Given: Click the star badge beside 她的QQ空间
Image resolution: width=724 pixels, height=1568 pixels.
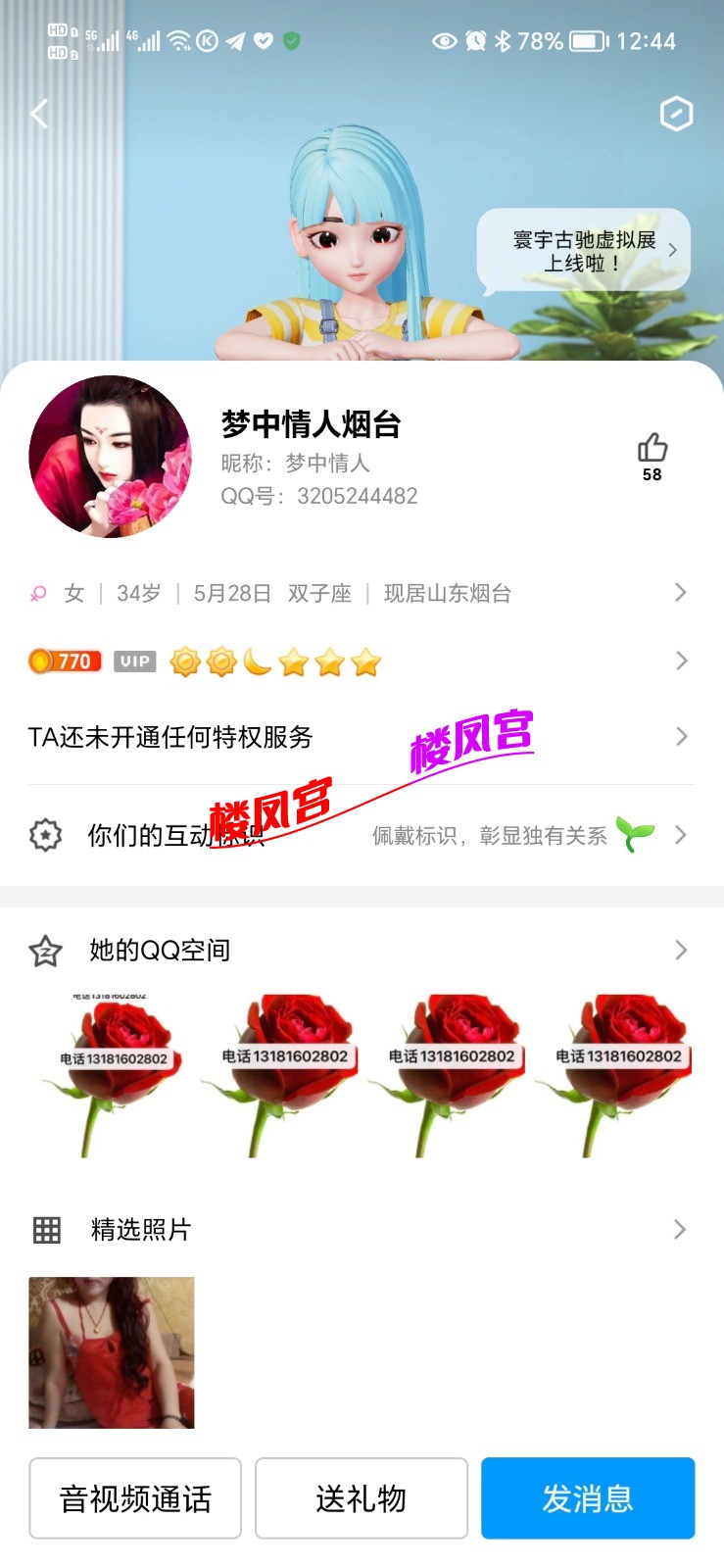Looking at the screenshot, I should pos(45,949).
